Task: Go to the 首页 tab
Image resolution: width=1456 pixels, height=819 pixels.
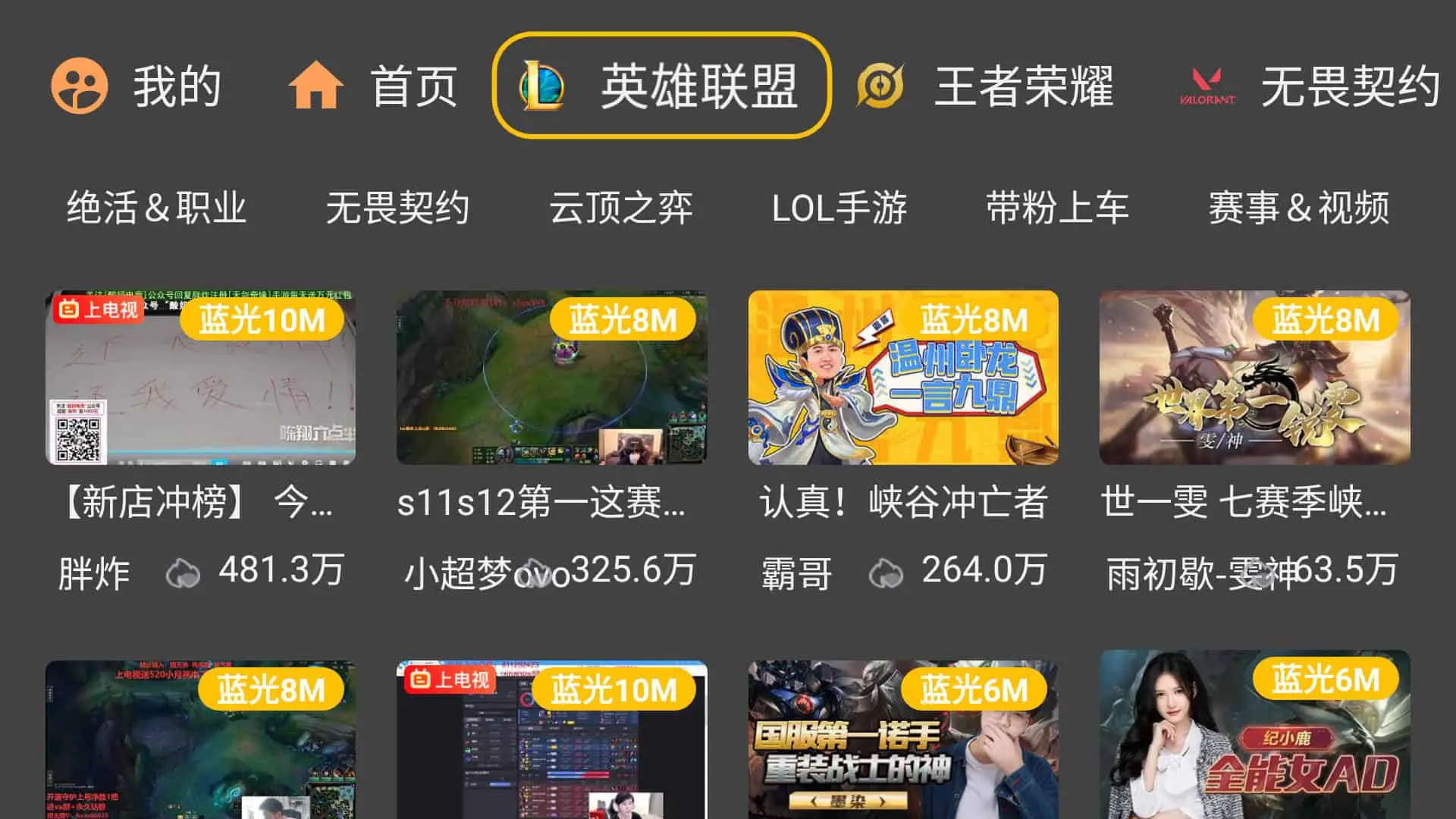Action: tap(373, 86)
